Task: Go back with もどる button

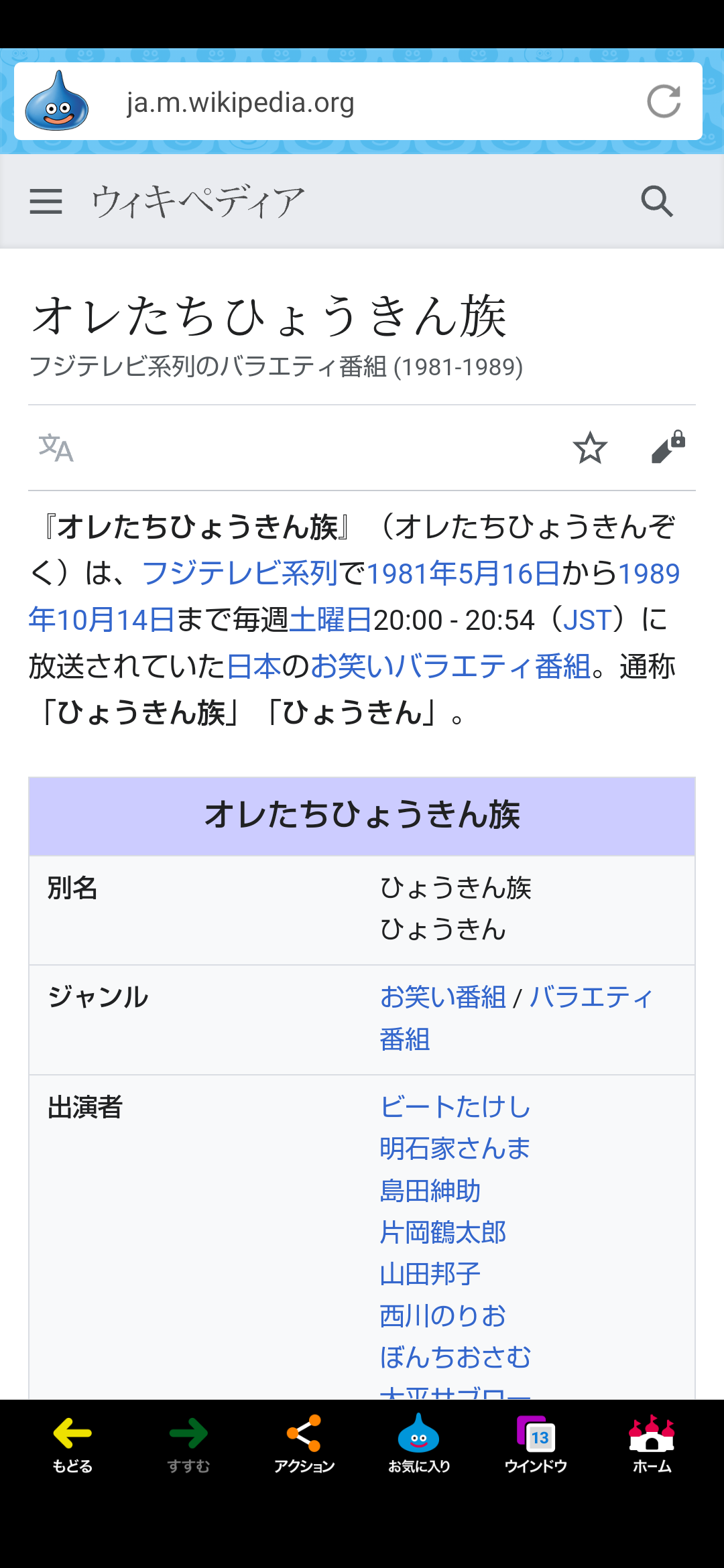Action: (x=72, y=1444)
